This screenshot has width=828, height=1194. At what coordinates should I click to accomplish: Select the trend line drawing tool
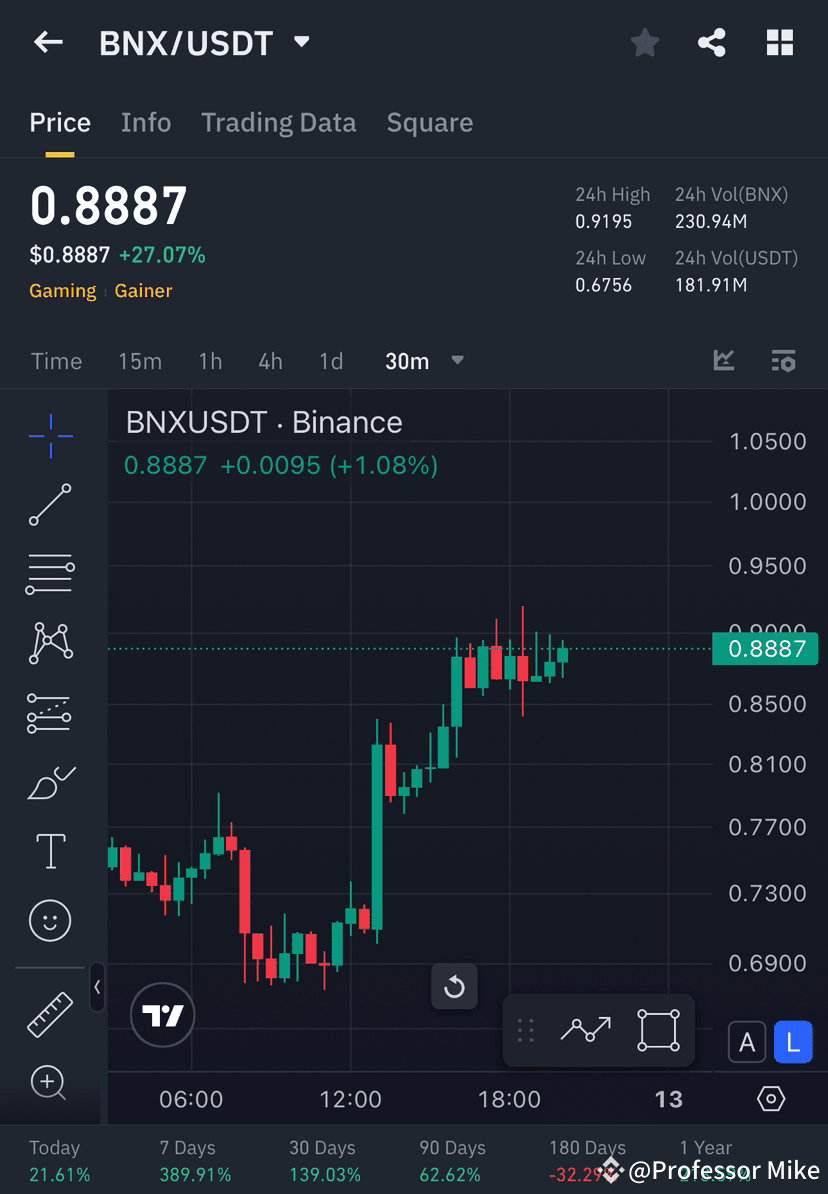click(x=50, y=505)
